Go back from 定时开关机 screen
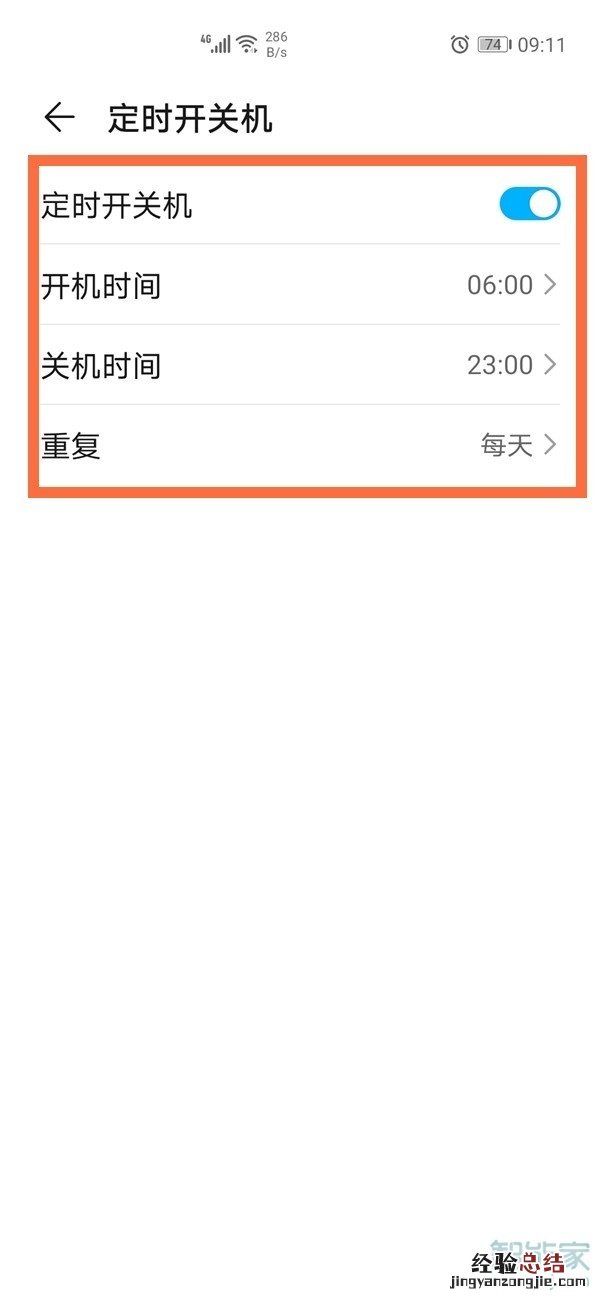This screenshot has height=1300, width=600. click(60, 118)
